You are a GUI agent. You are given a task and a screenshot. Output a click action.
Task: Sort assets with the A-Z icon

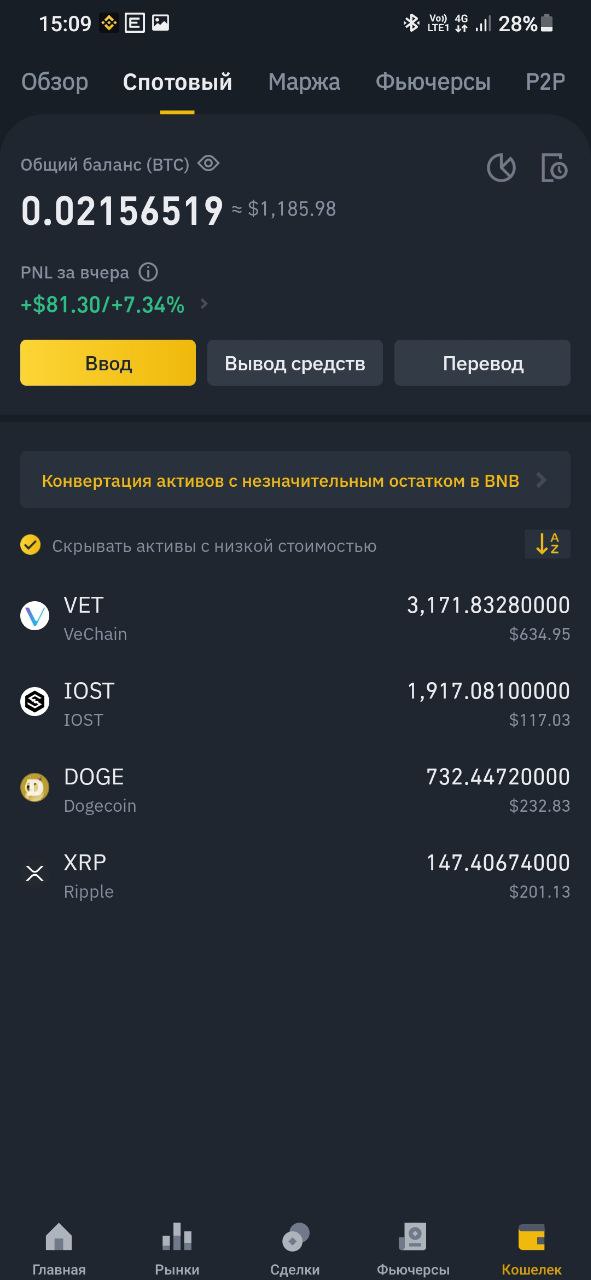tap(547, 544)
